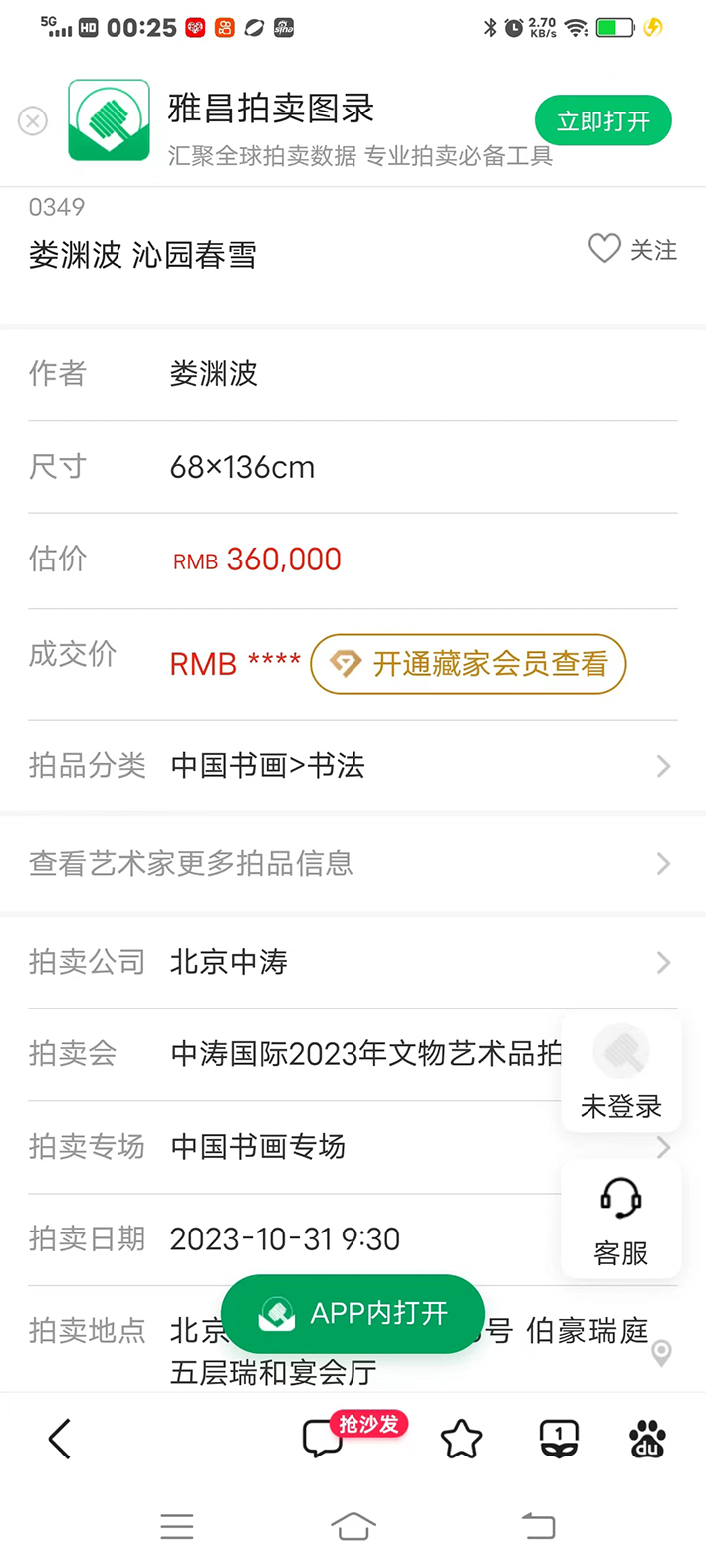
Task: Tap the 立即打开 button
Action: 602,121
